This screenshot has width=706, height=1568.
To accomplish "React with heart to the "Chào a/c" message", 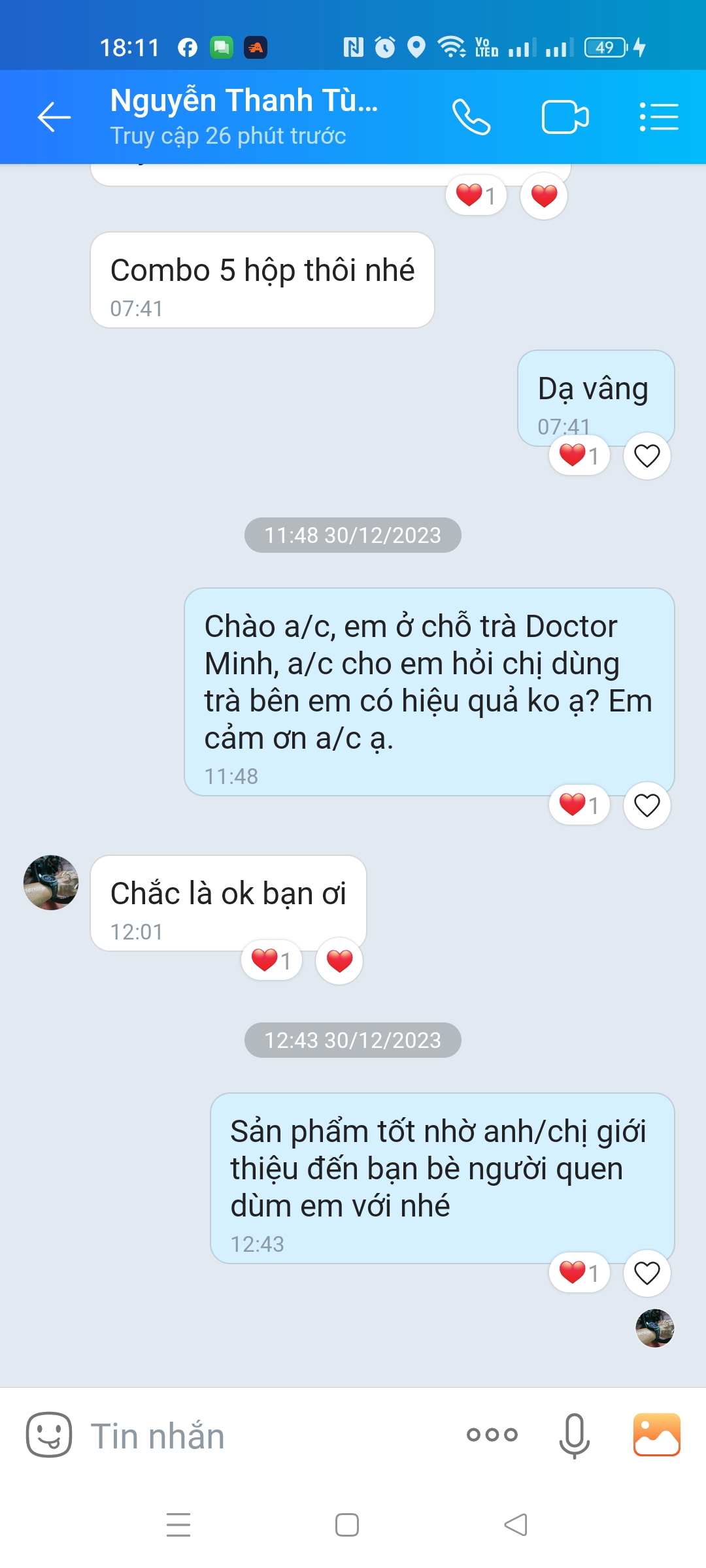I will click(x=647, y=806).
